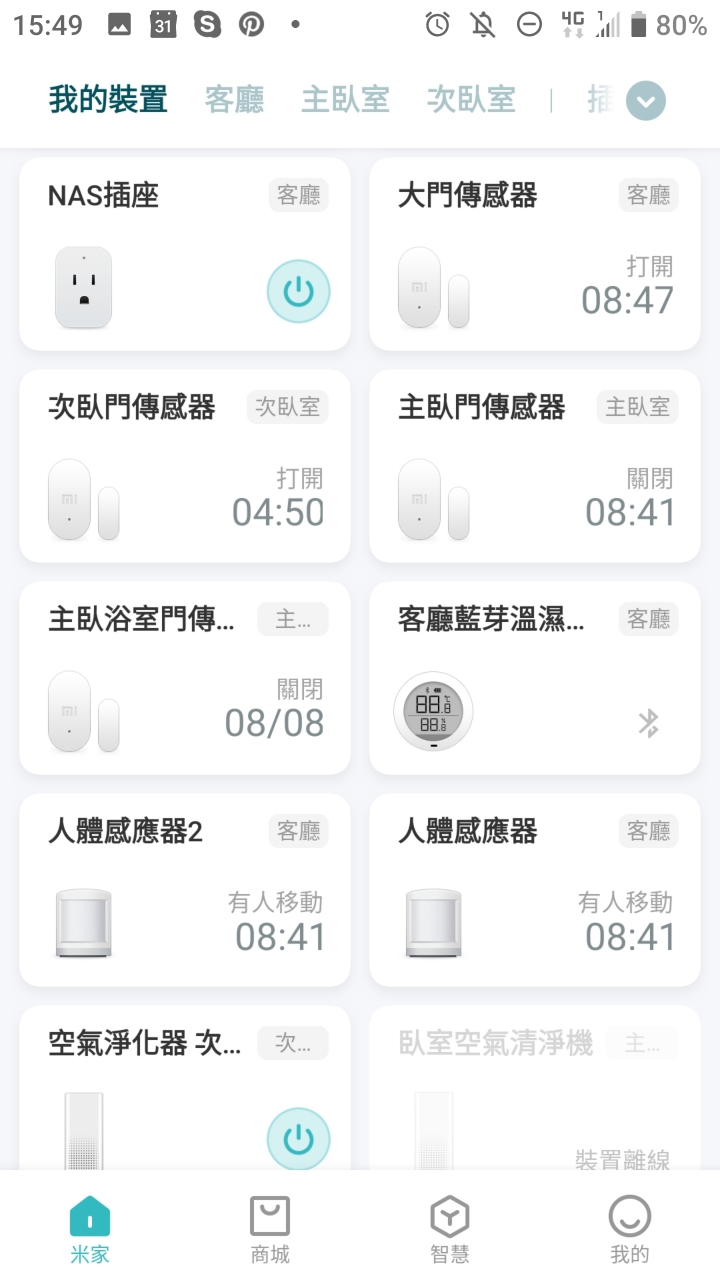Go to the 商城 store tab
The width and height of the screenshot is (720, 1280).
270,1229
